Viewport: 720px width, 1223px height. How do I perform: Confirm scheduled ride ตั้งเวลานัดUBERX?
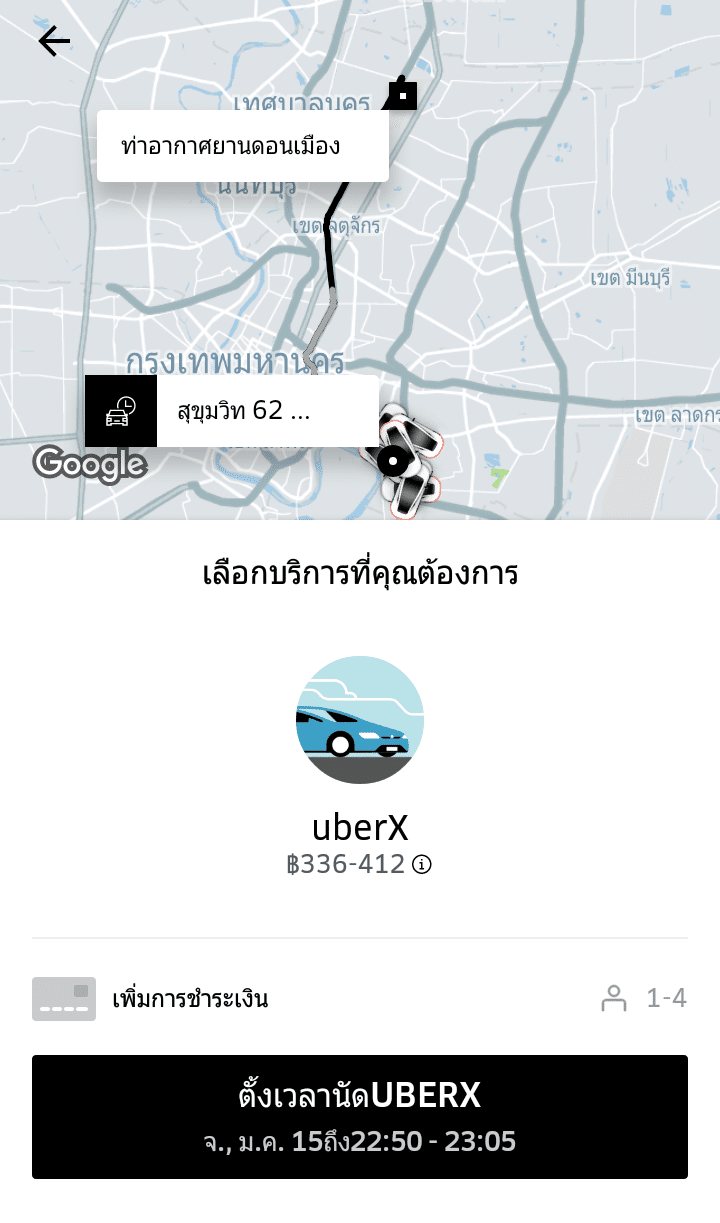360,1116
